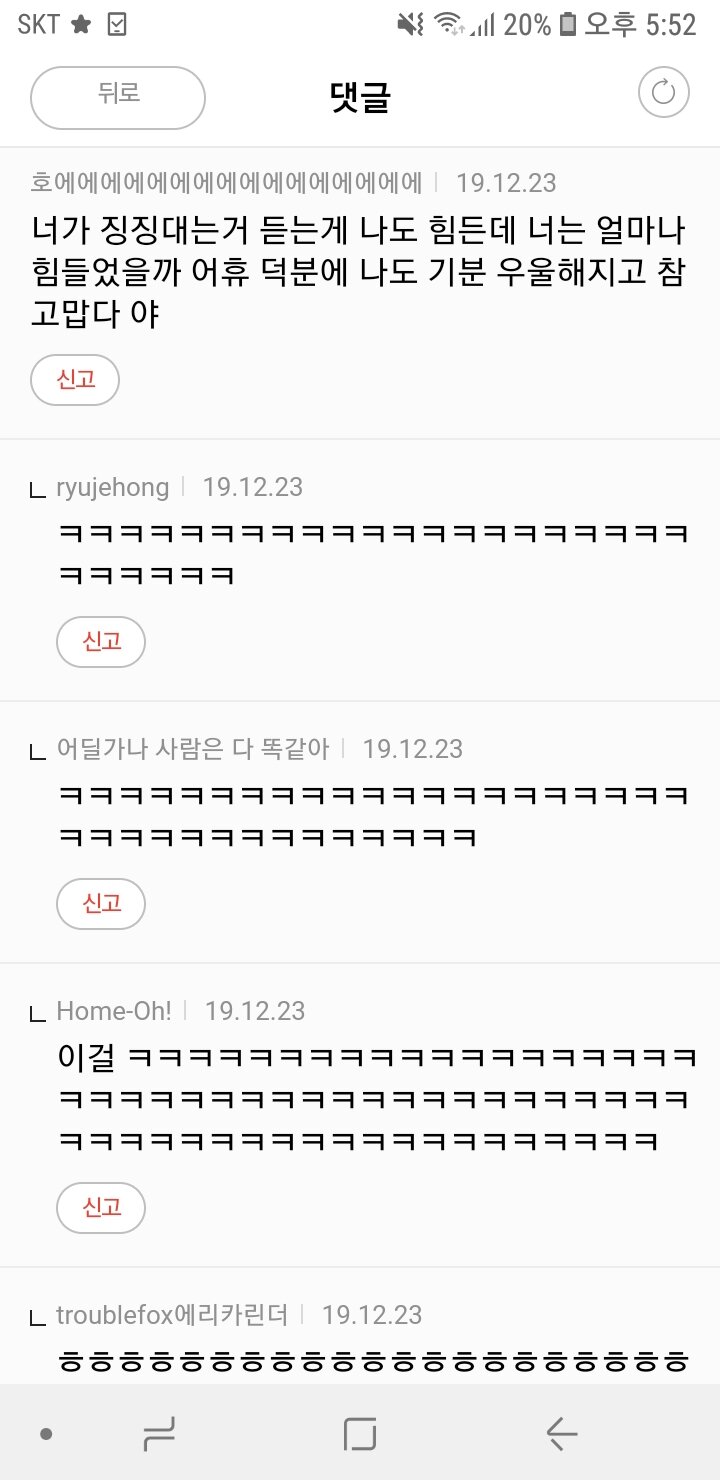Image resolution: width=720 pixels, height=1480 pixels.
Task: Go back using the system navigation arrow
Action: pos(562,1435)
